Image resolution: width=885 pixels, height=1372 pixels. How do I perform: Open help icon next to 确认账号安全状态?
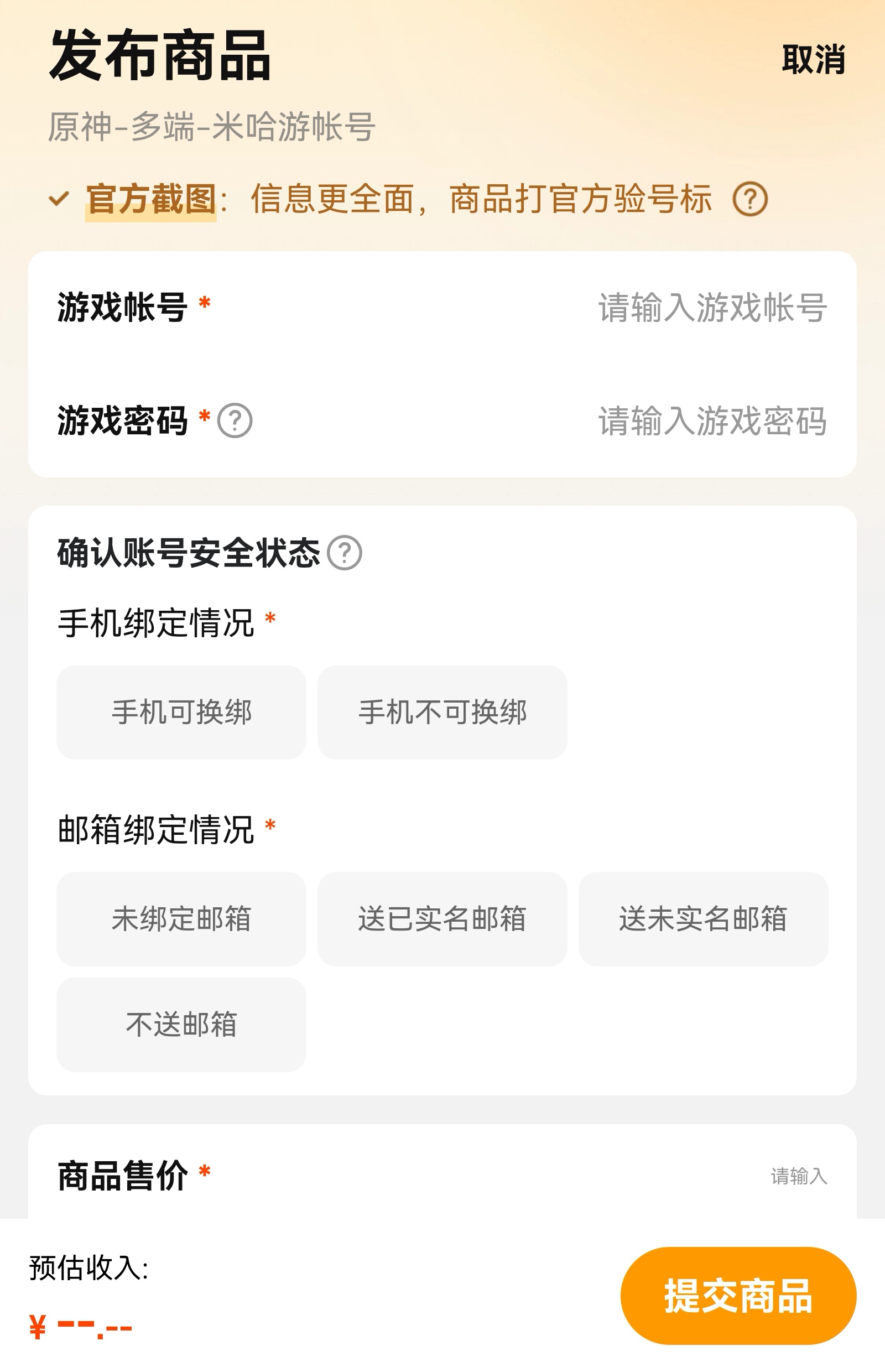point(344,553)
